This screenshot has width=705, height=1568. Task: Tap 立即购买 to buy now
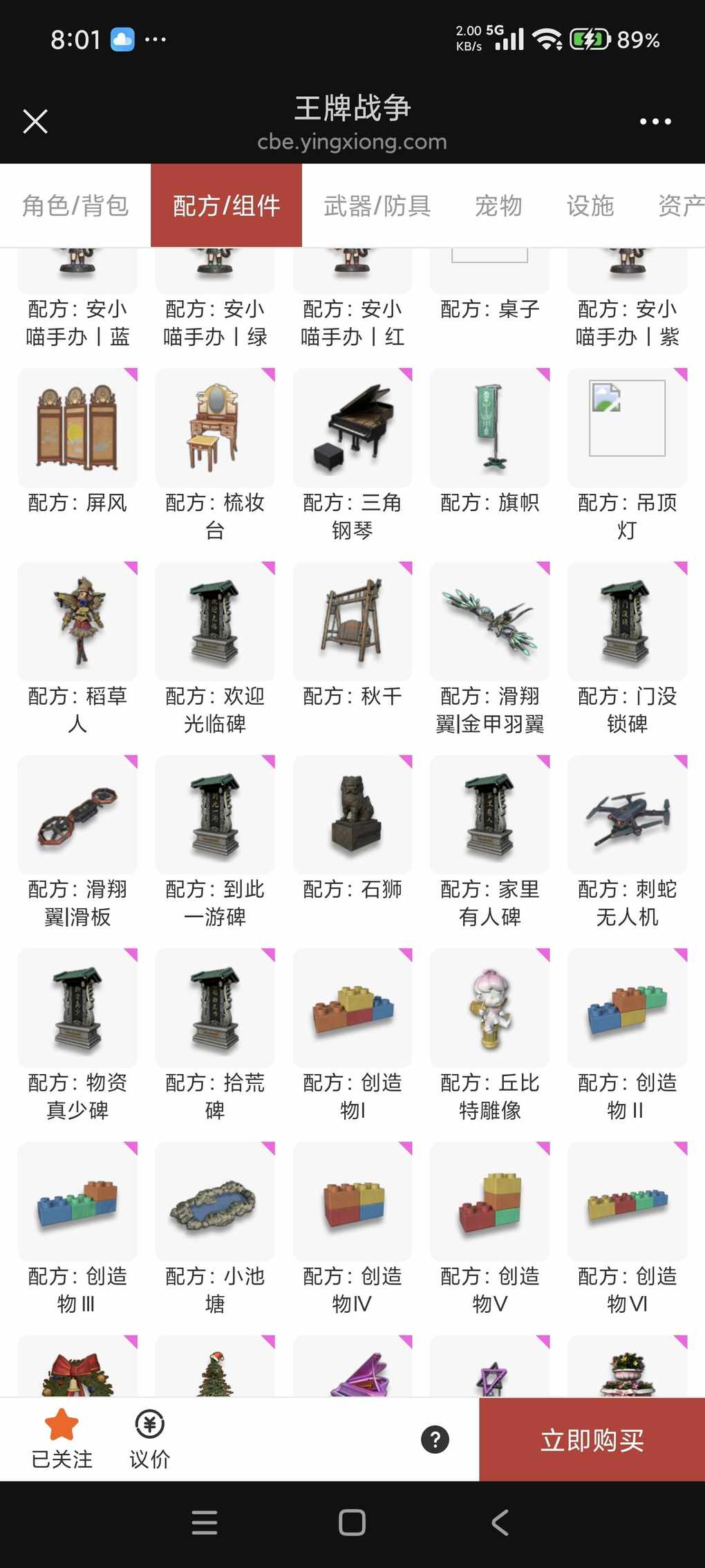tap(592, 1439)
